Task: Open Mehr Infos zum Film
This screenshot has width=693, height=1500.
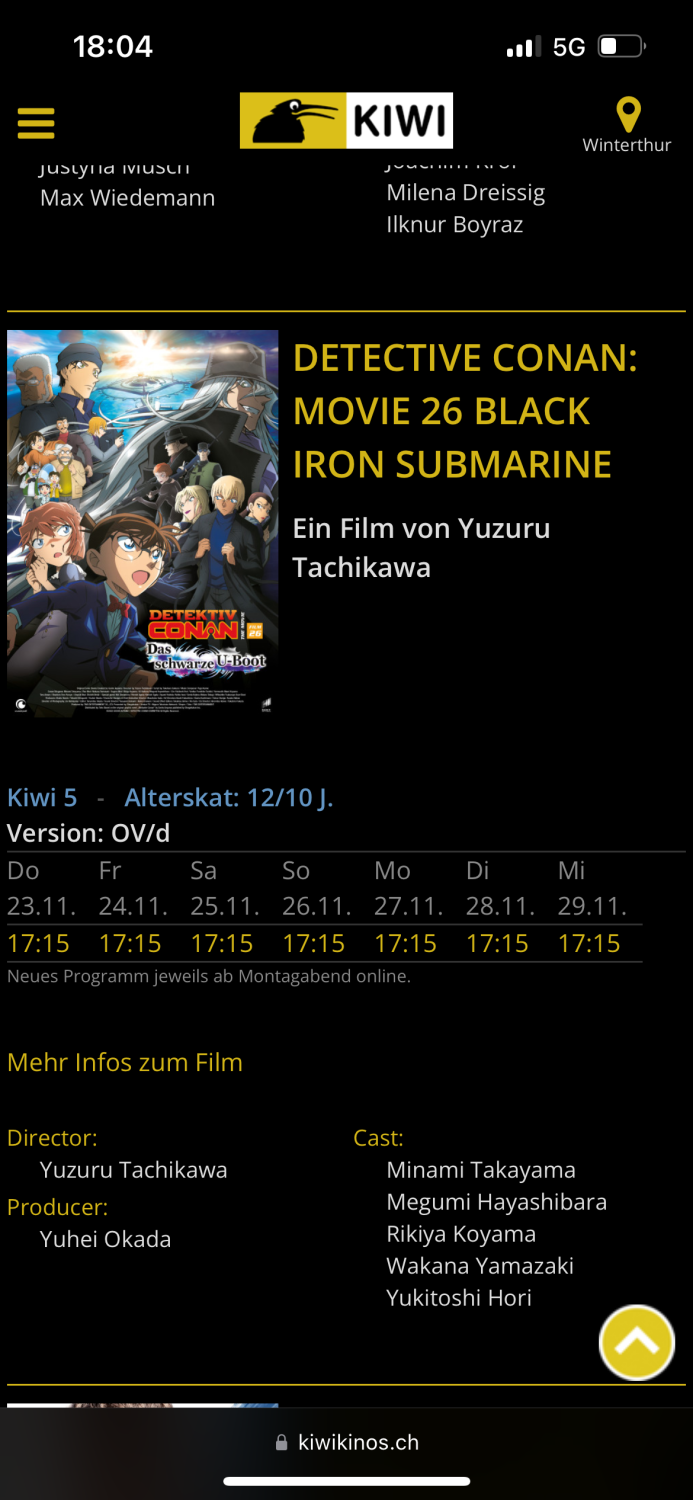Action: click(125, 1062)
